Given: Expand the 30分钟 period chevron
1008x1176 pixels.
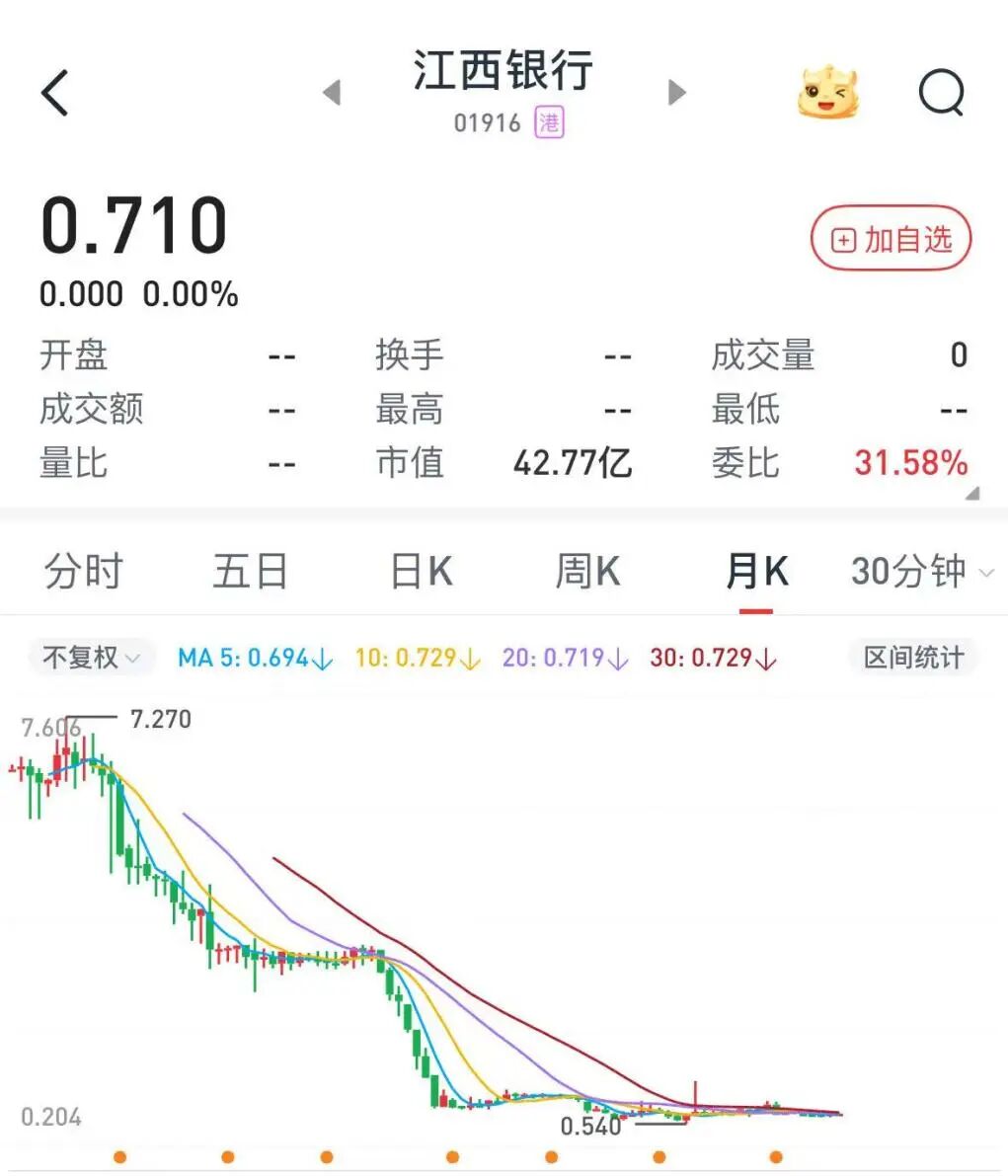Looking at the screenshot, I should 985,572.
